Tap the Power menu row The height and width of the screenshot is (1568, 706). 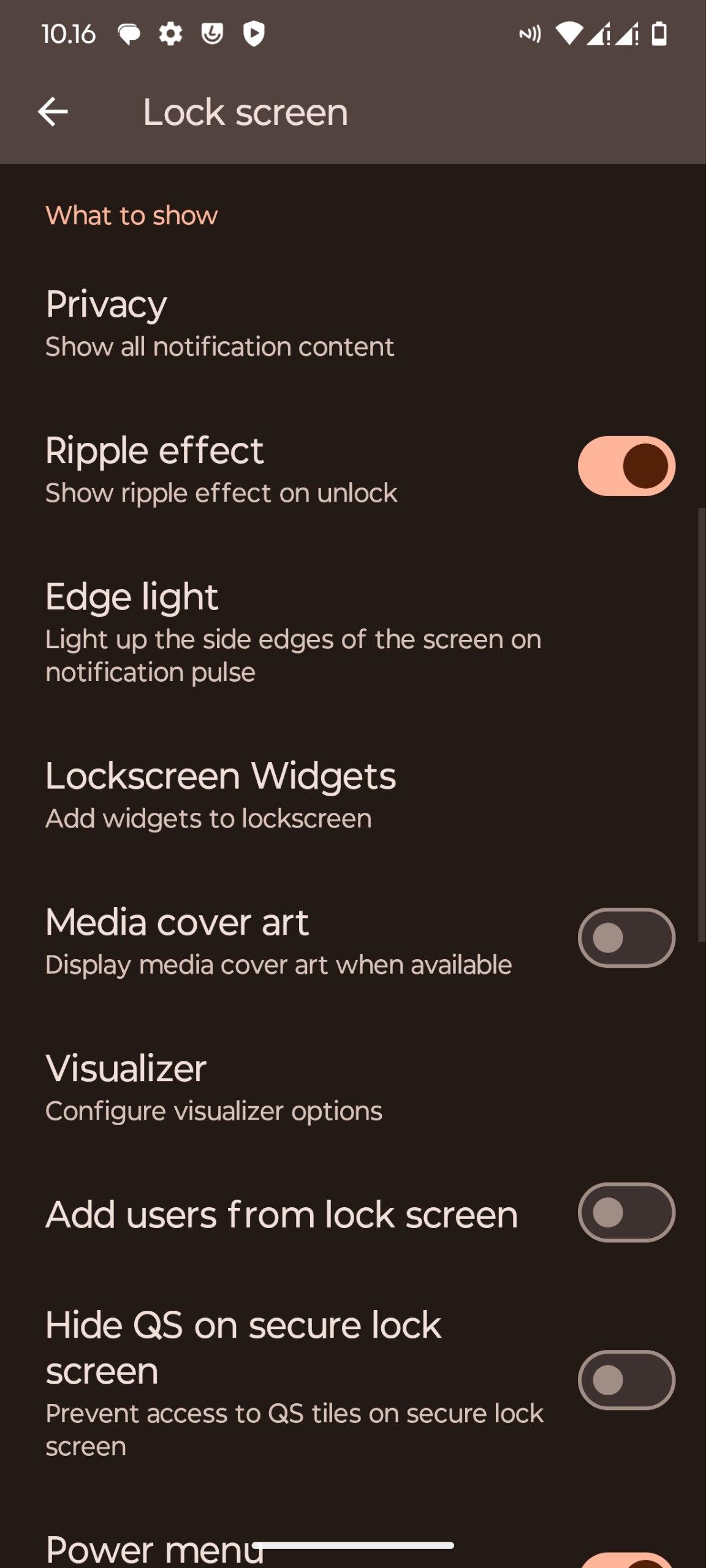(x=154, y=1548)
